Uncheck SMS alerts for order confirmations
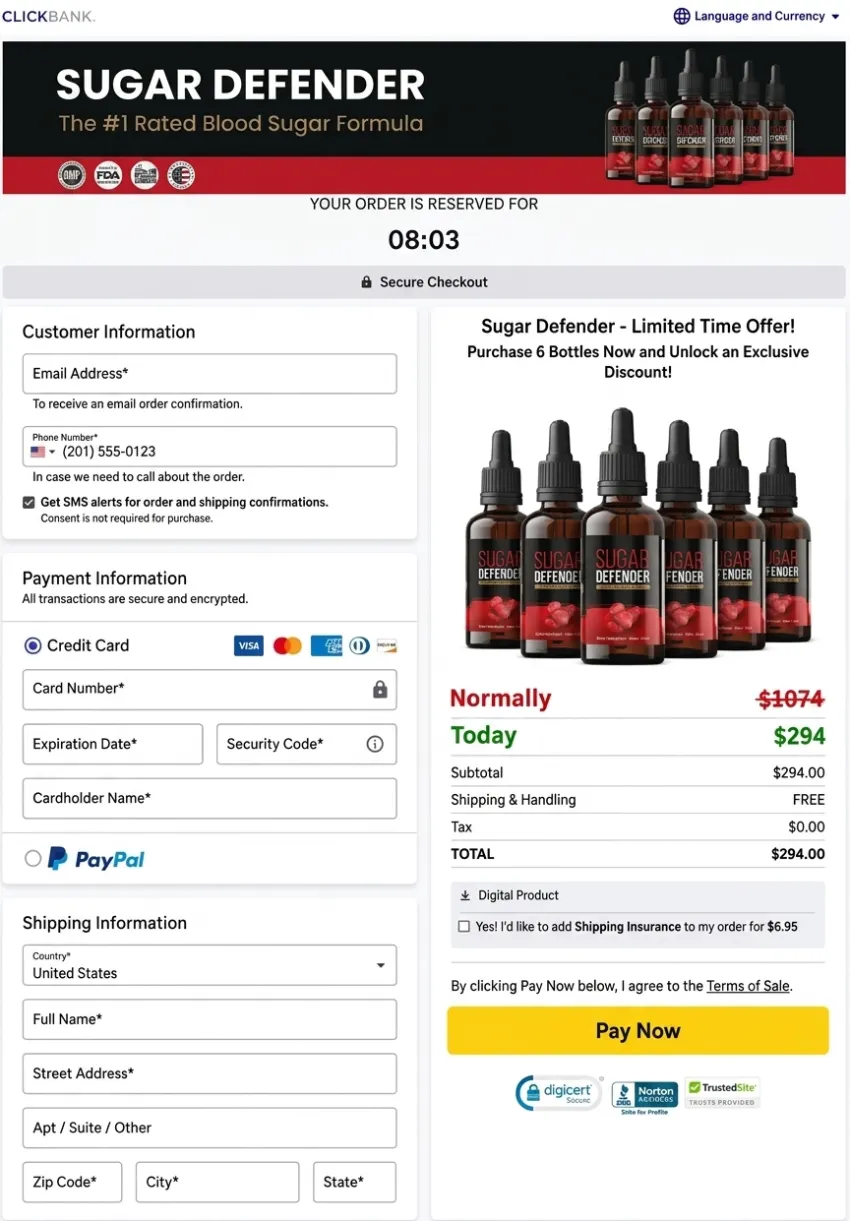This screenshot has width=850, height=1221. [x=28, y=502]
